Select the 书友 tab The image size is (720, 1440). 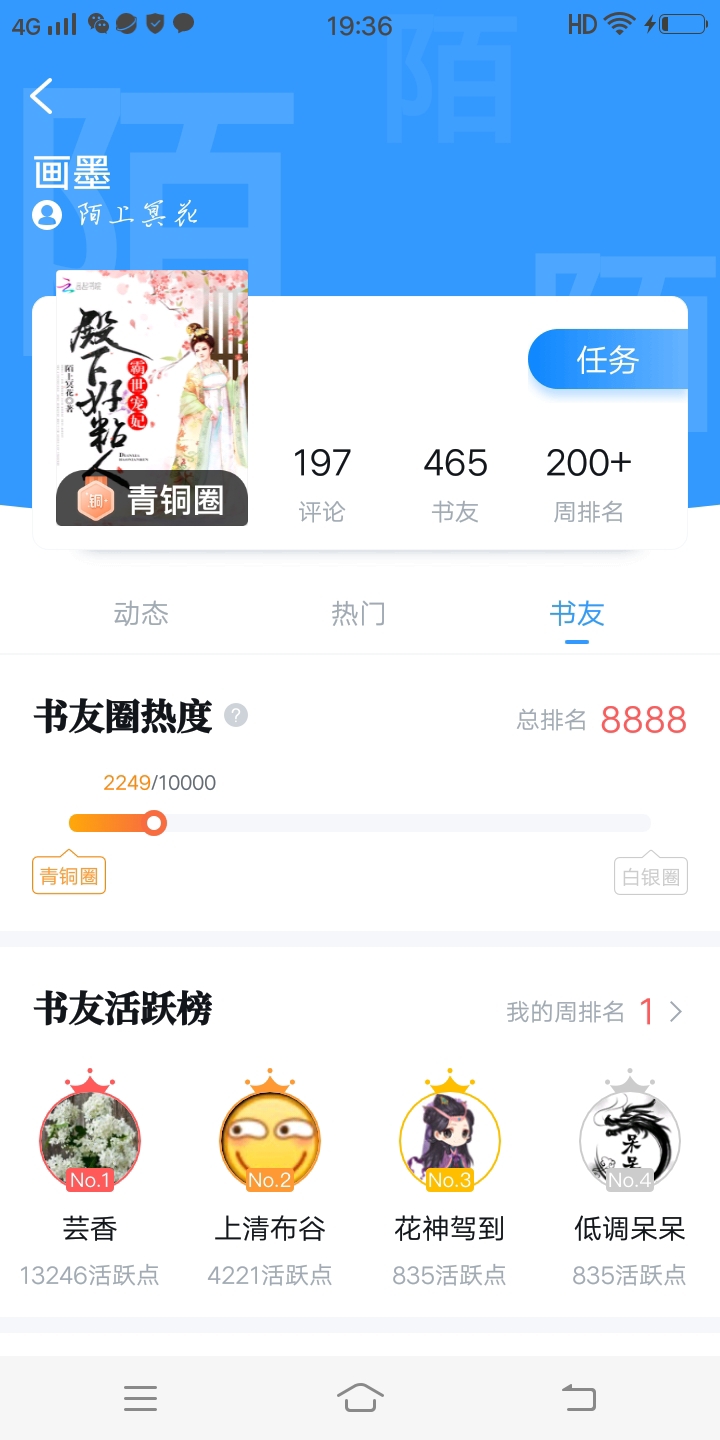click(577, 613)
